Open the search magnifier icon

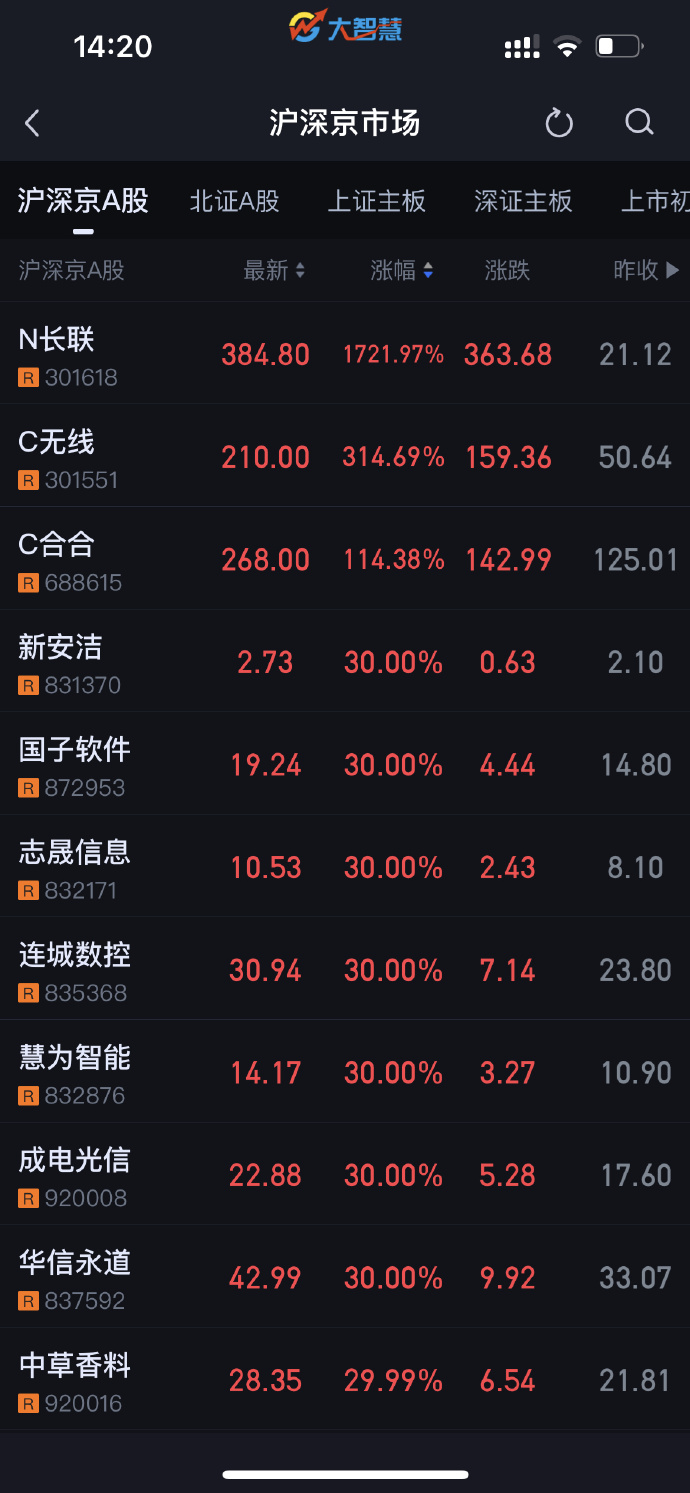[x=639, y=123]
